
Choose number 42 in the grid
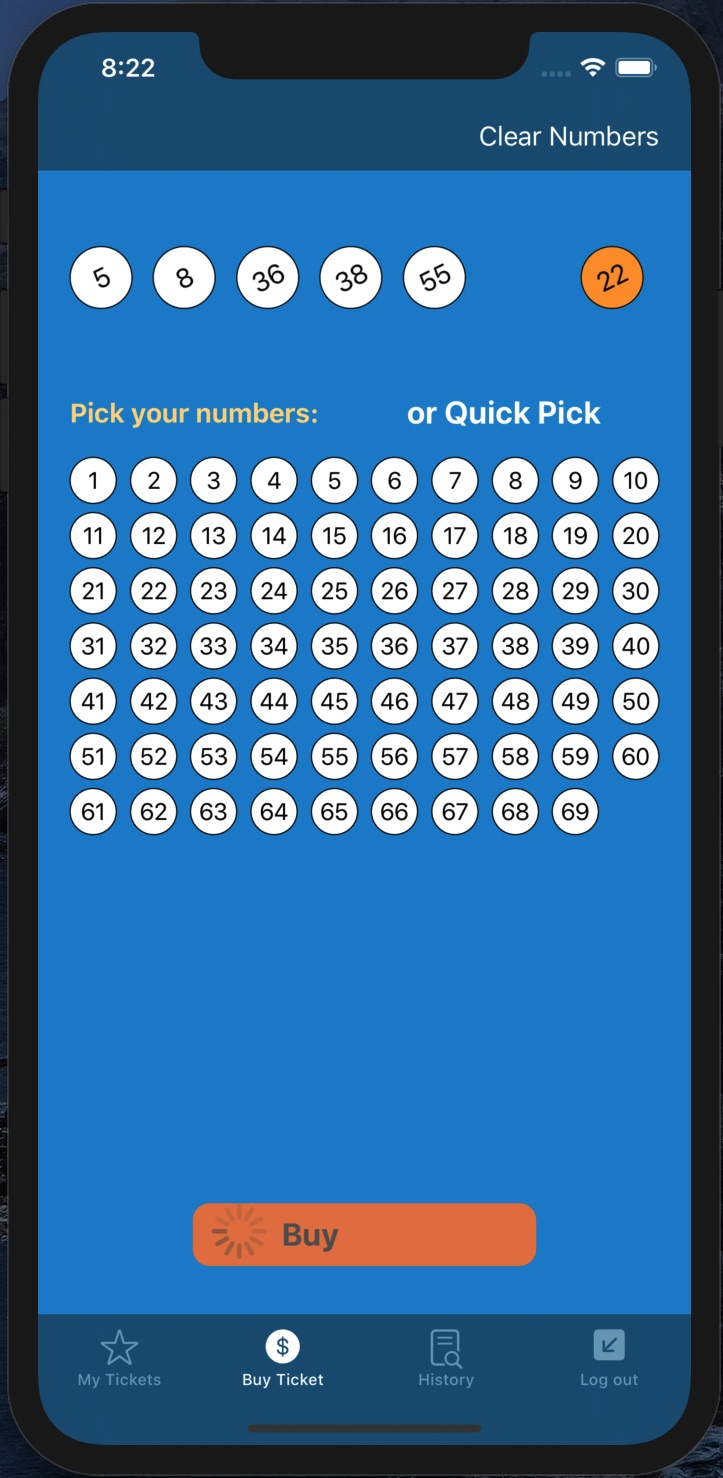[x=154, y=701]
